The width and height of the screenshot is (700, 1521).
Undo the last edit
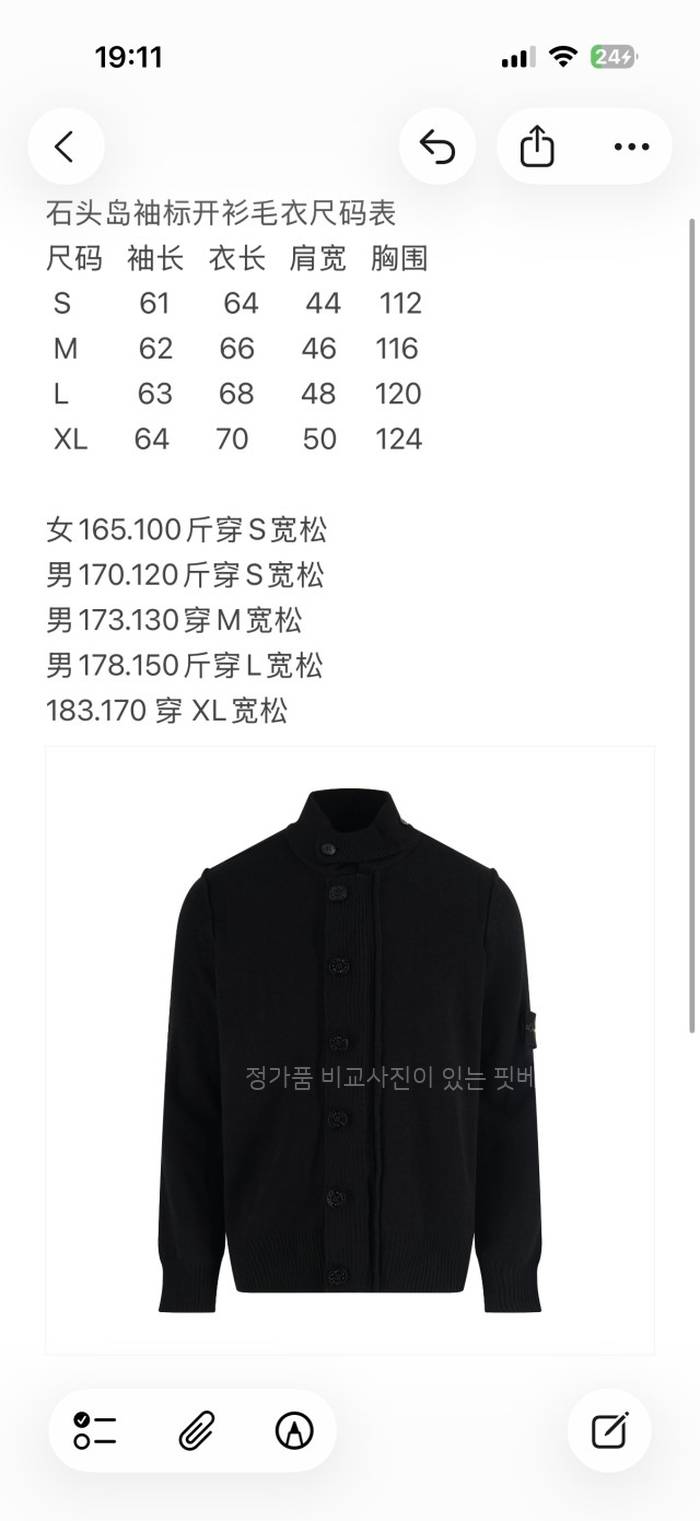point(437,147)
